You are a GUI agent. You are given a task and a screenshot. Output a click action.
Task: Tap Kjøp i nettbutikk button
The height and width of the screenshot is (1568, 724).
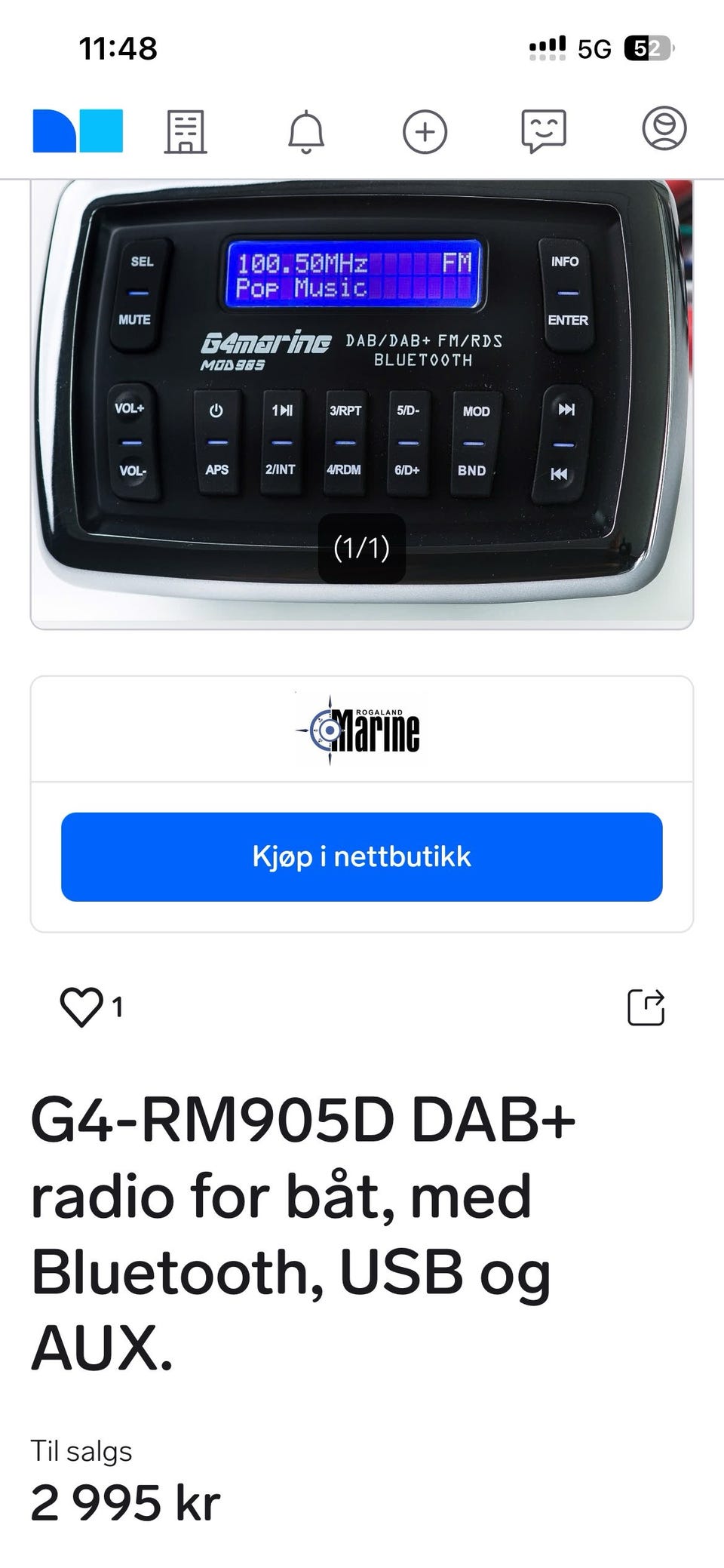[362, 856]
